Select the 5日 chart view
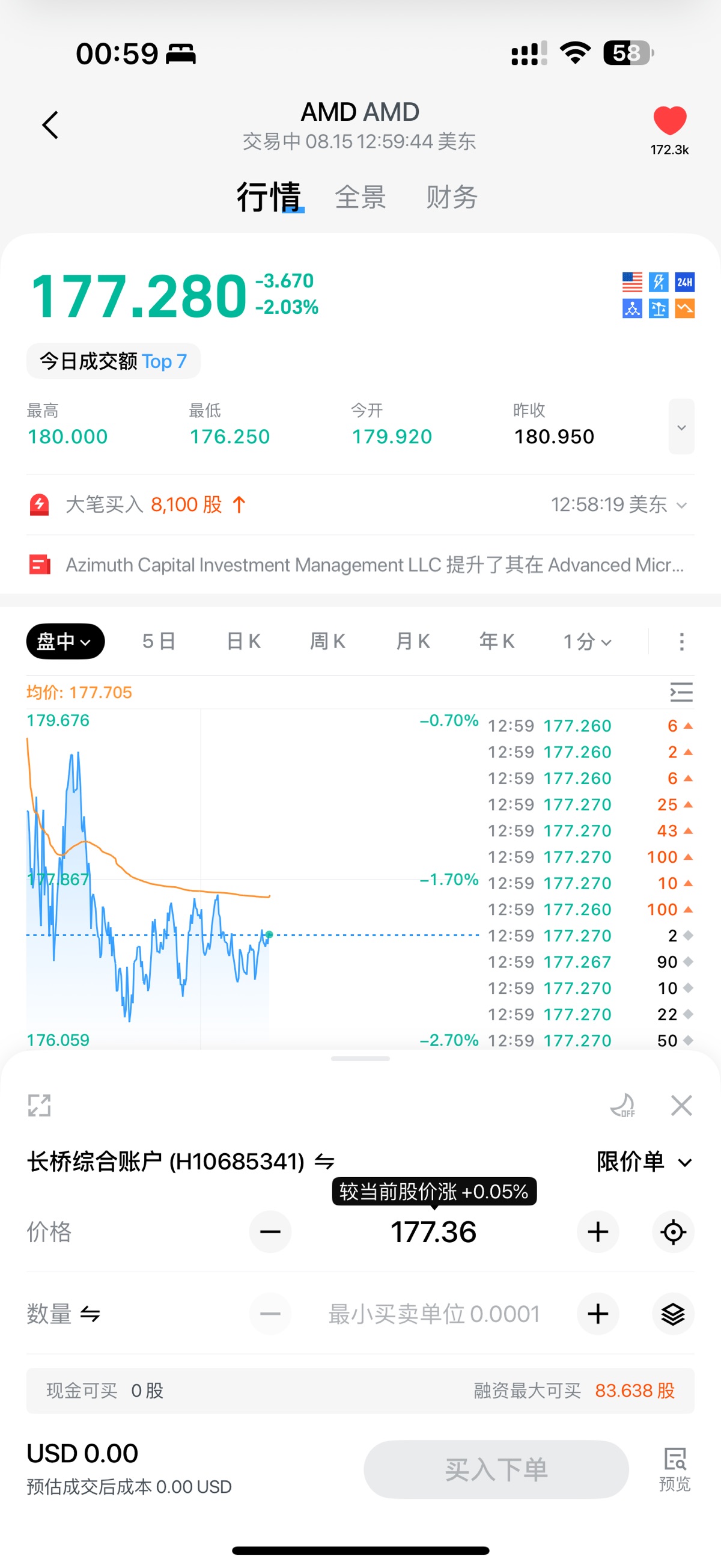This screenshot has width=721, height=1568. tap(159, 642)
